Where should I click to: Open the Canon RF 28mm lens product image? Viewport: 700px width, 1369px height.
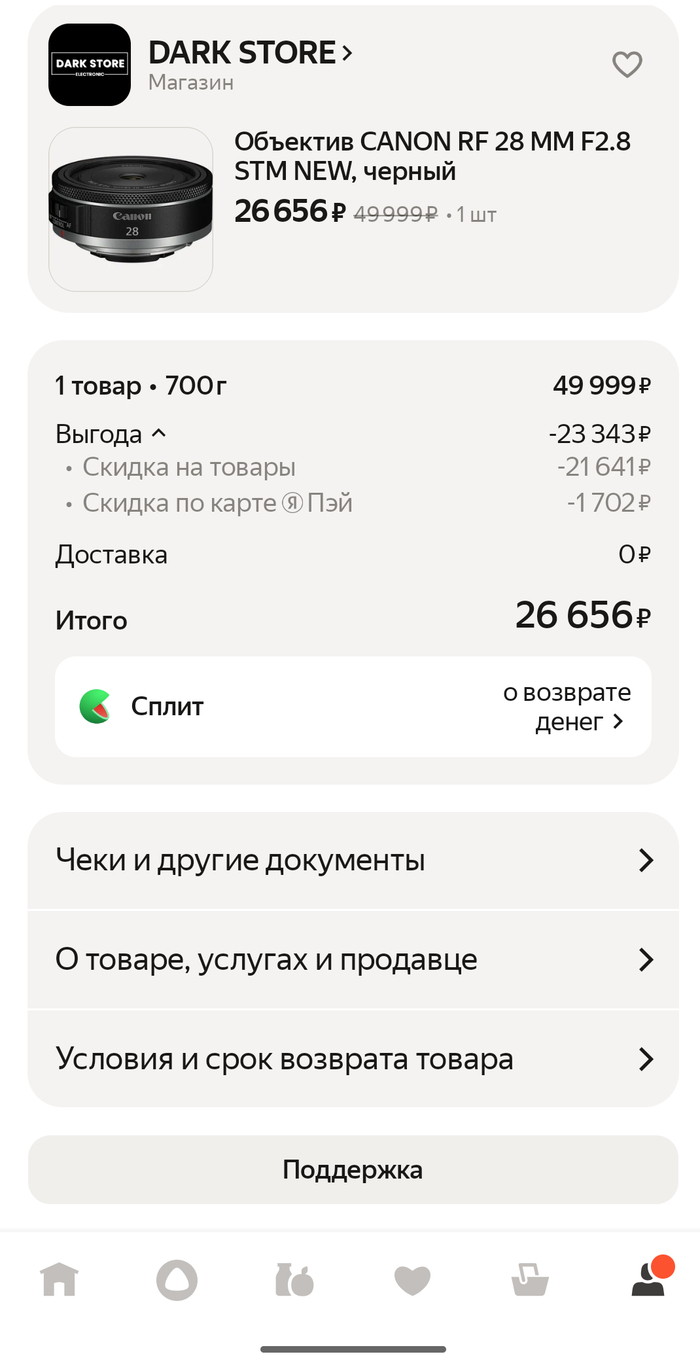click(131, 209)
